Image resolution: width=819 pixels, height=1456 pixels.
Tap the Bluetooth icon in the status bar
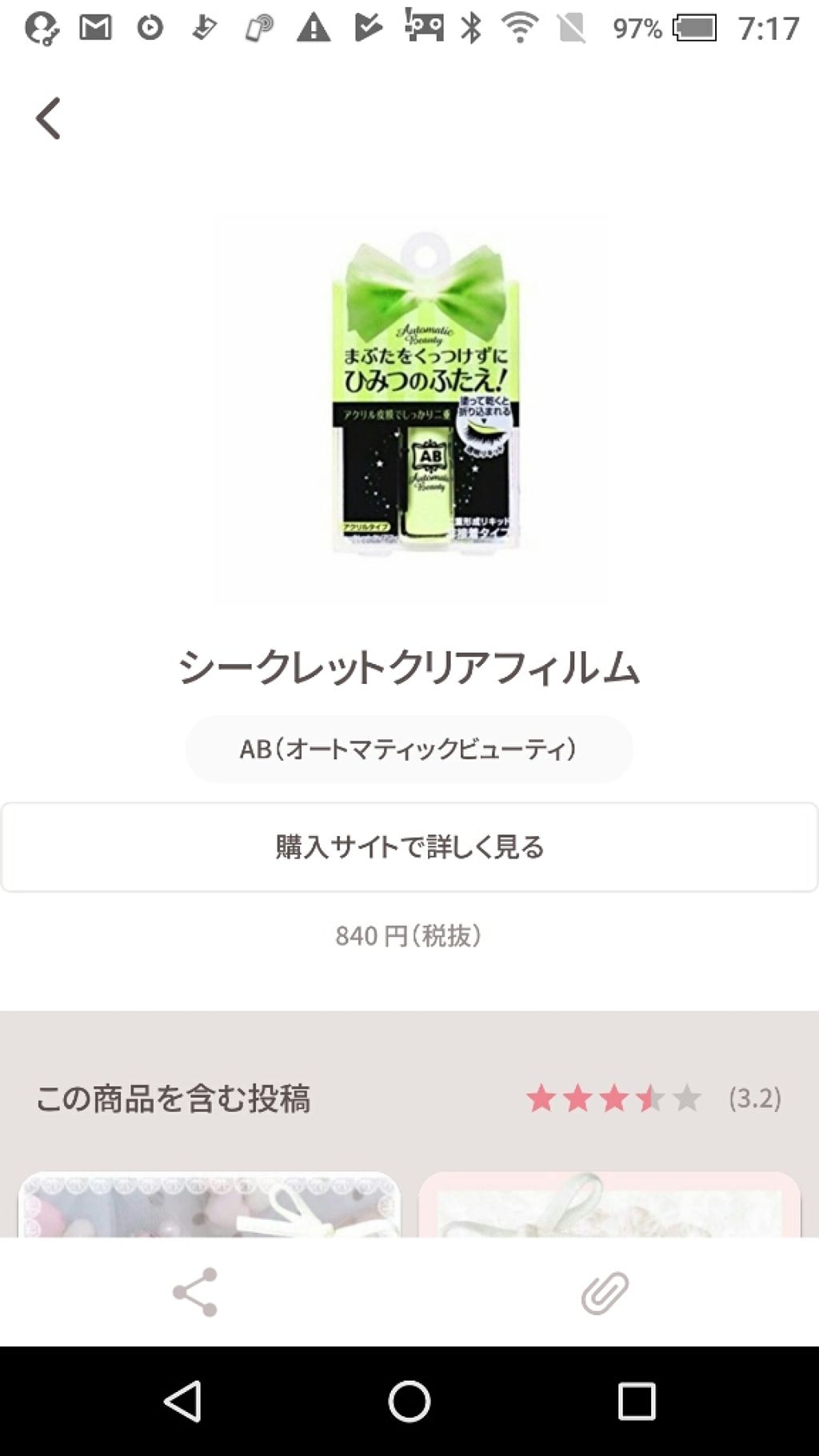473,26
